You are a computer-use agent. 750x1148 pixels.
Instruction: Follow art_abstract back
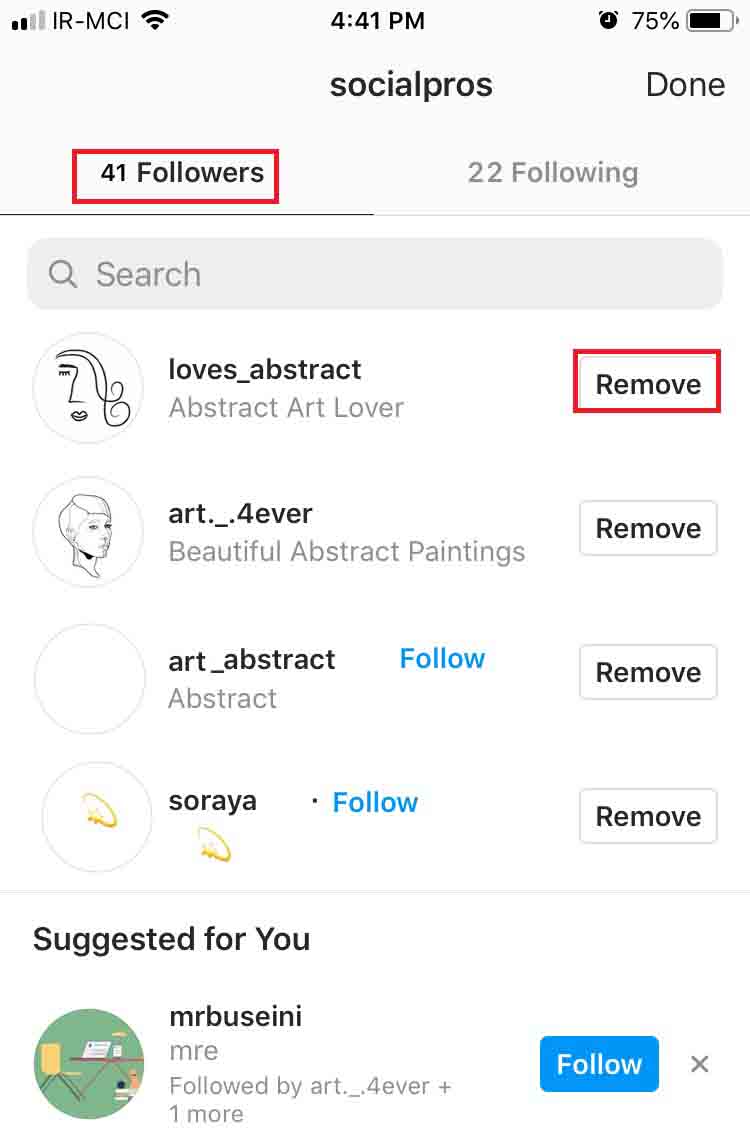(442, 659)
